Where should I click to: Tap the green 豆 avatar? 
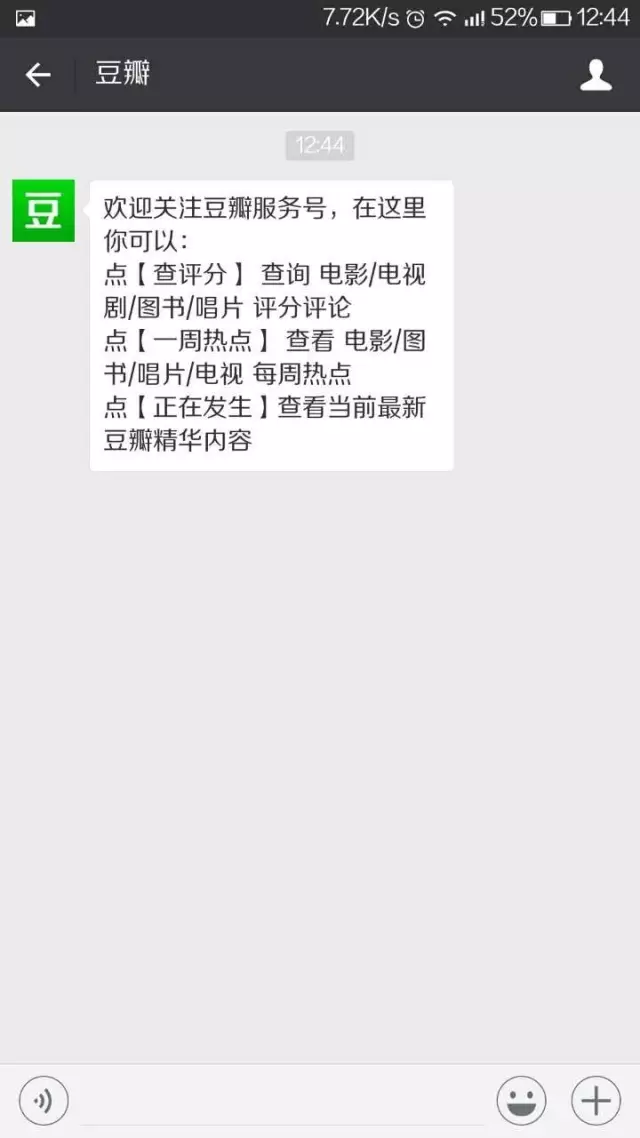coord(44,210)
